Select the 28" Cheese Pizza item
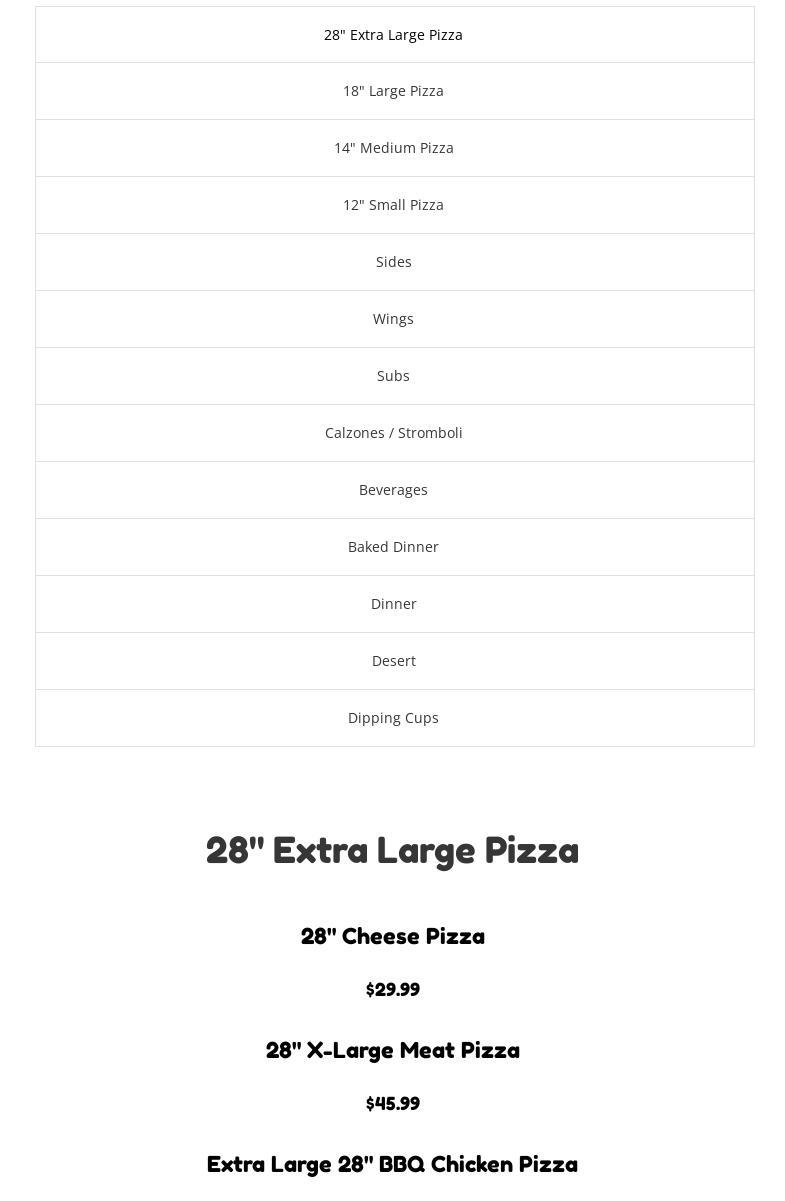The image size is (785, 1201). 392,936
